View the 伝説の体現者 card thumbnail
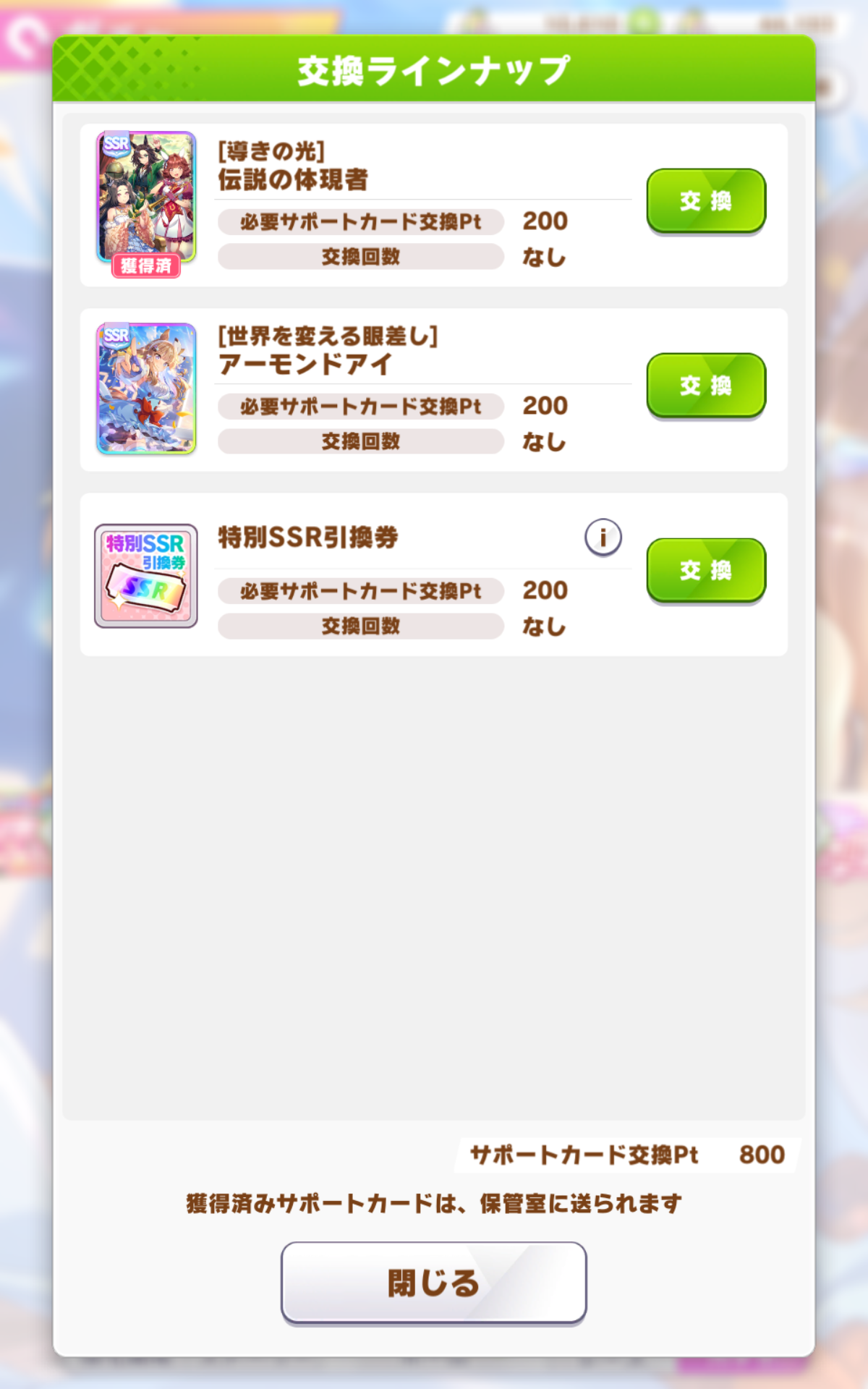This screenshot has width=868, height=1389. tap(146, 197)
